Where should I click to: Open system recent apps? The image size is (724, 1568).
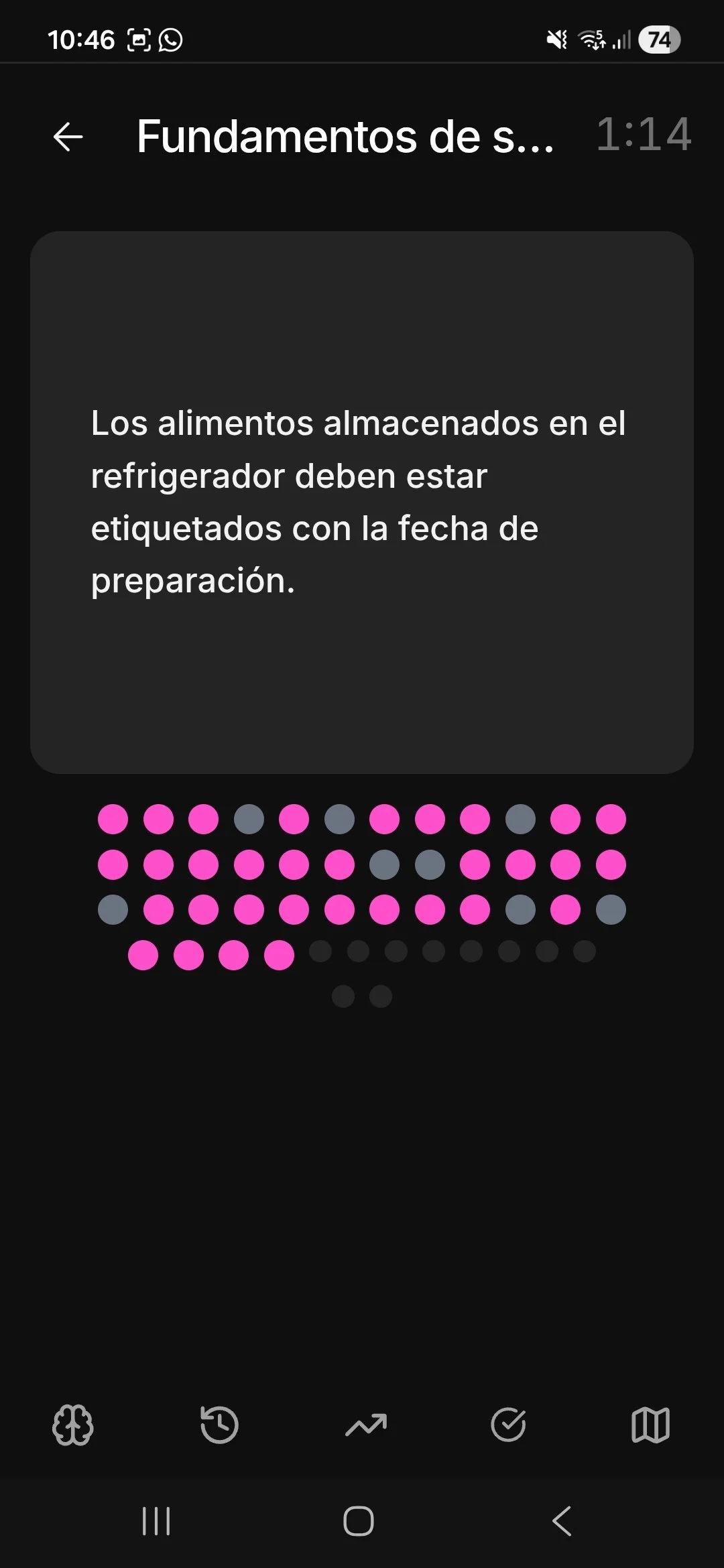click(156, 1521)
